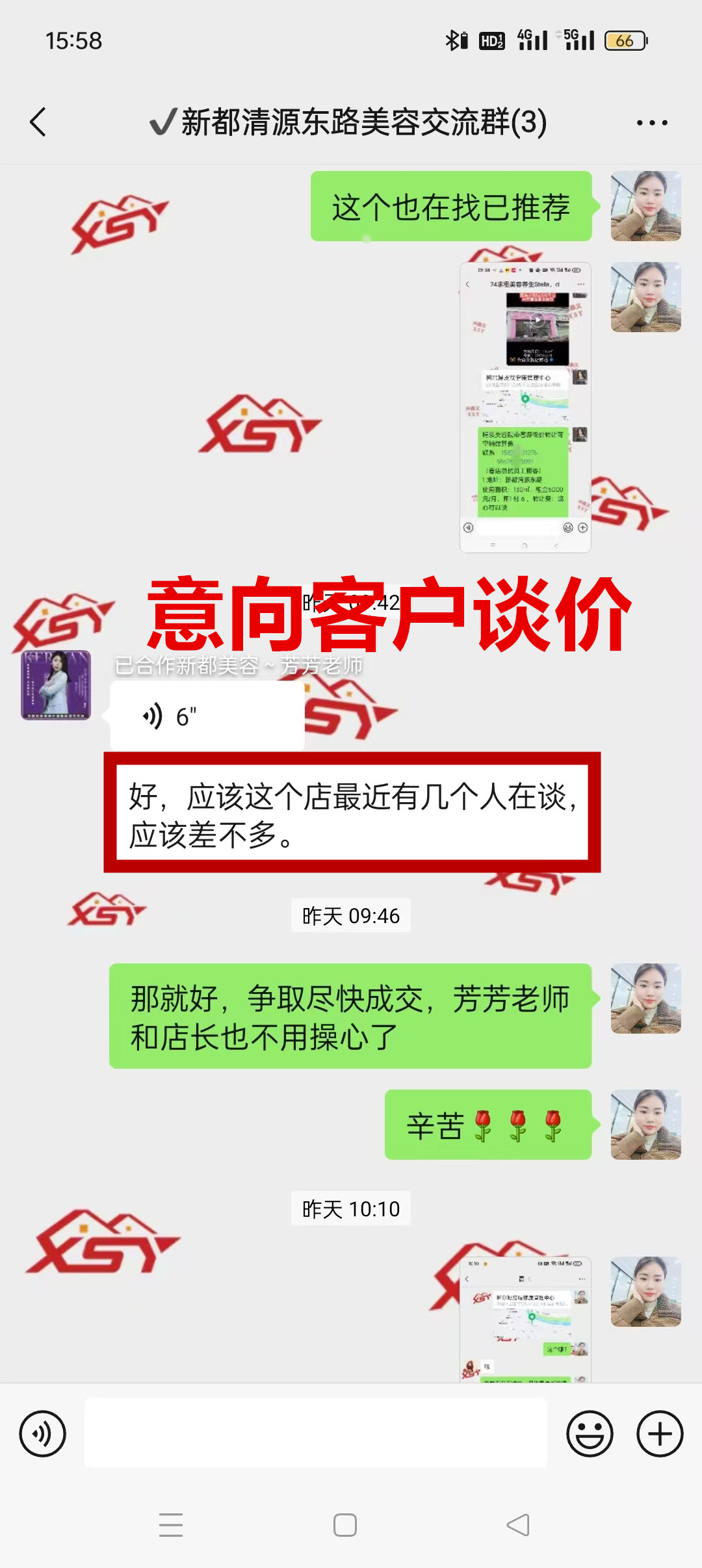Go to the system home screen

coord(344,1524)
